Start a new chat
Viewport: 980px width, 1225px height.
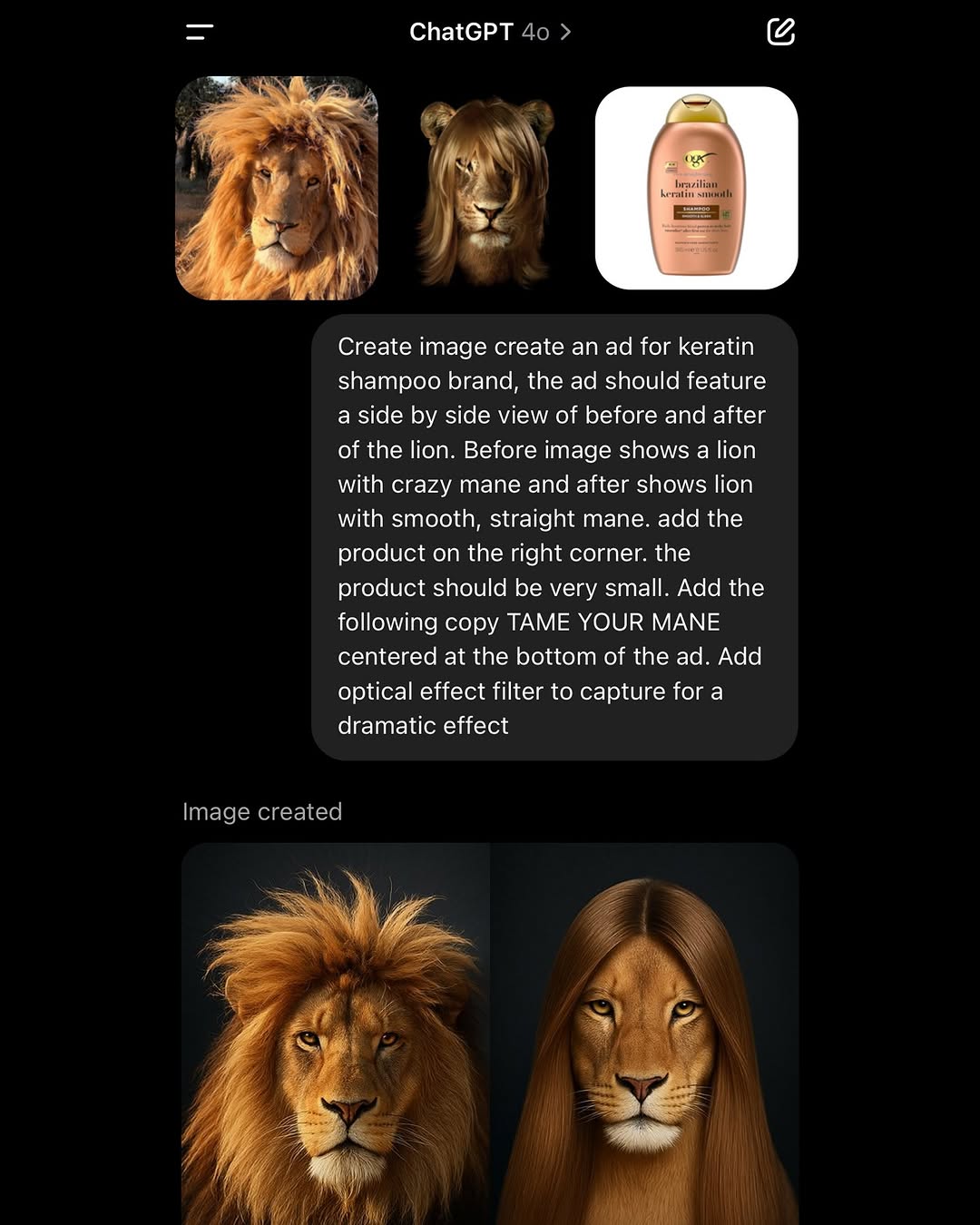click(780, 33)
